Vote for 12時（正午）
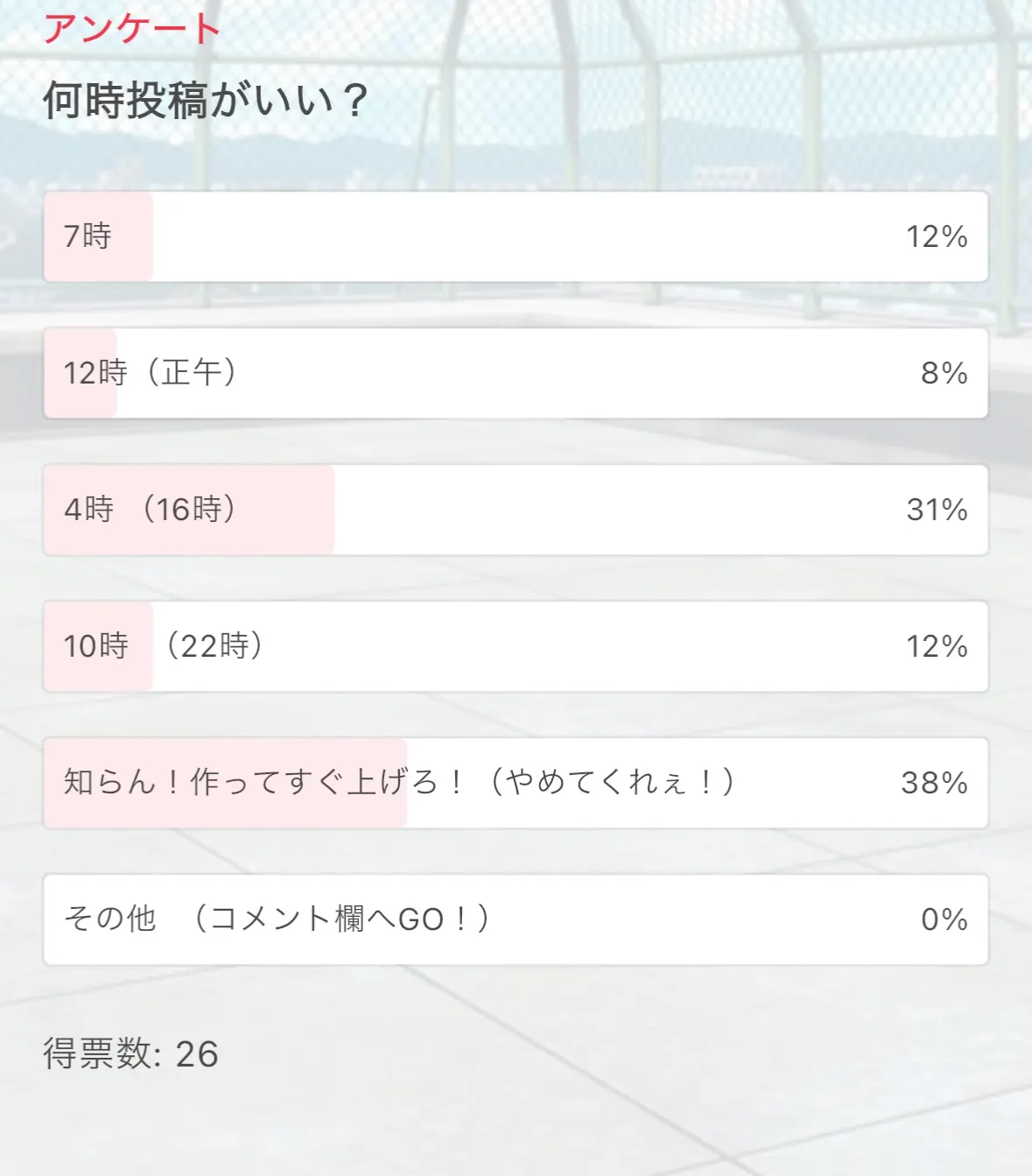 tap(516, 373)
